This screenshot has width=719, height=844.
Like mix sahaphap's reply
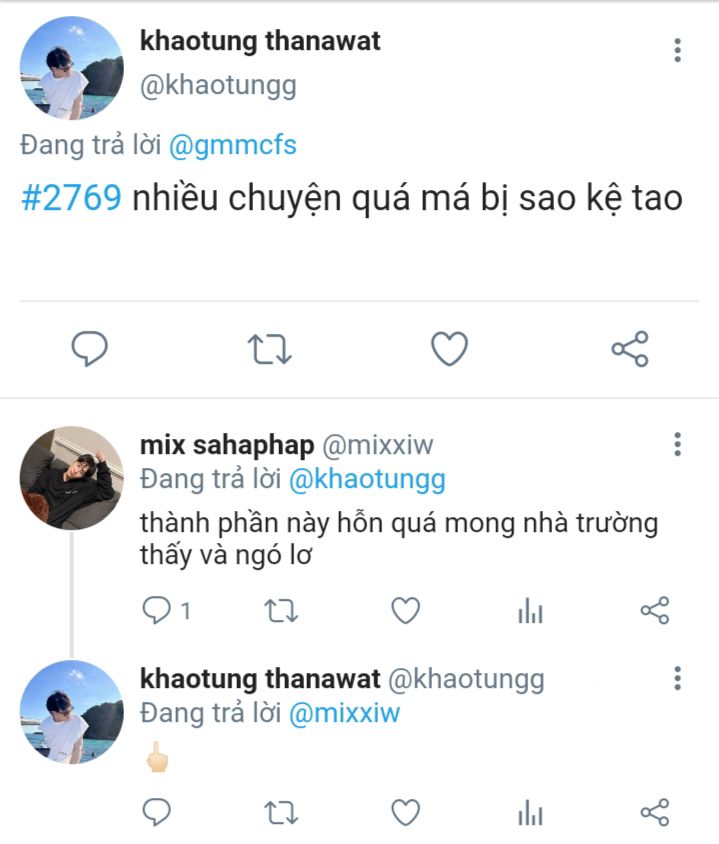coord(405,610)
